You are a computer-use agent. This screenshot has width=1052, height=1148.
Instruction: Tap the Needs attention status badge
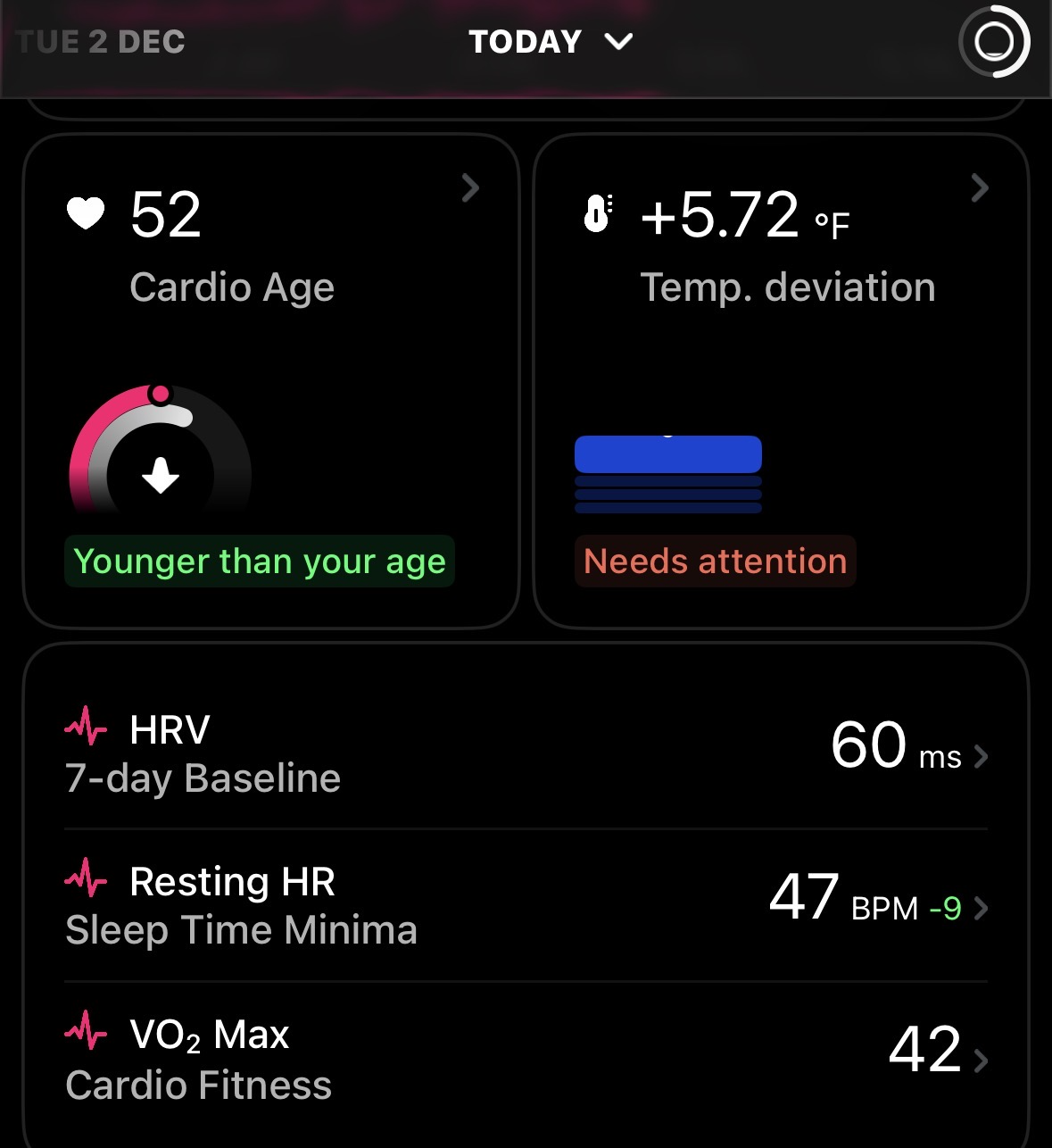point(715,562)
